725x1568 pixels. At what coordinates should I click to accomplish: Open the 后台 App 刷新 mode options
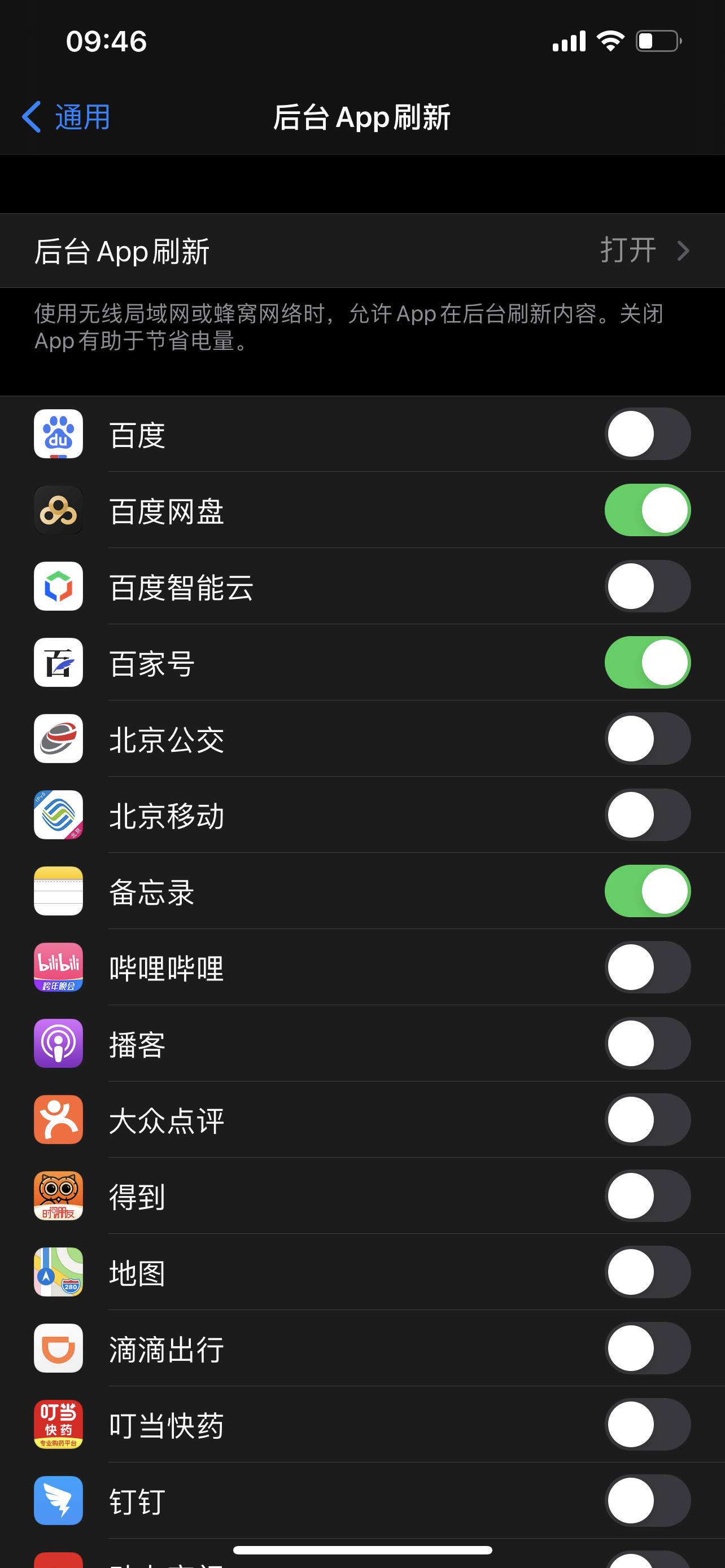pyautogui.click(x=362, y=249)
